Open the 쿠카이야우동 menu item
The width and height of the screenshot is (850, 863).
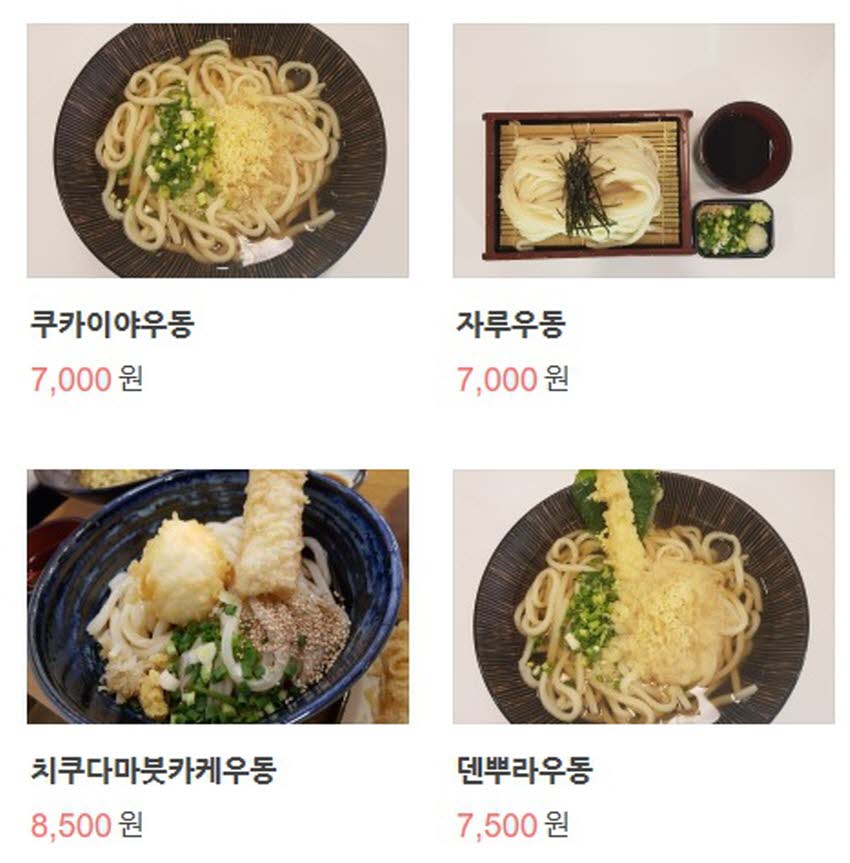[x=217, y=150]
